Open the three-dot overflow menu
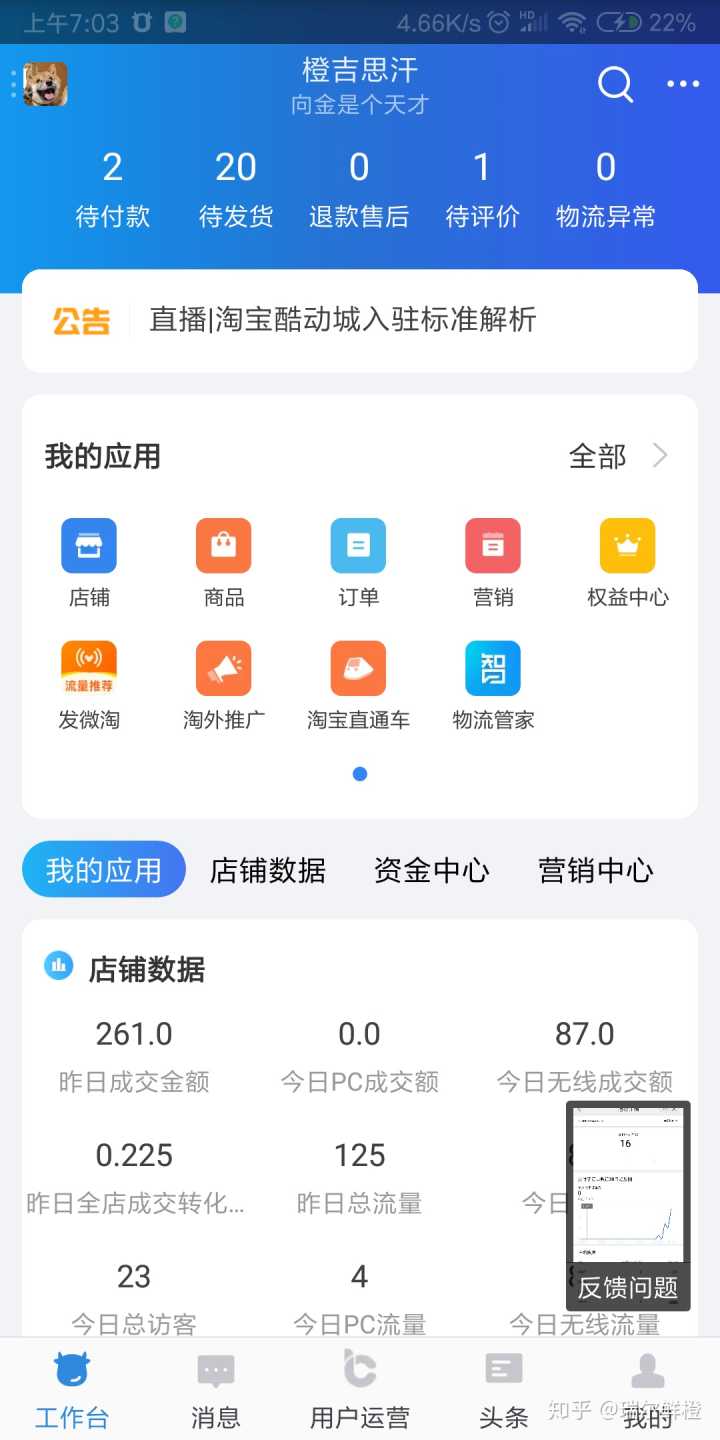Image resolution: width=720 pixels, height=1440 pixels. coord(683,84)
